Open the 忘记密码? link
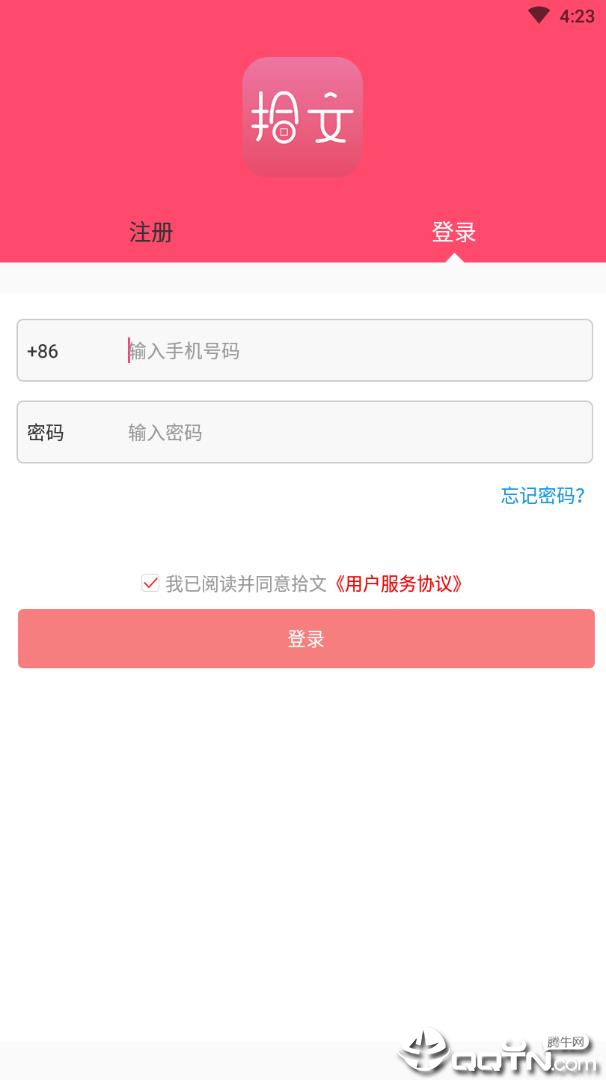Screen dimensions: 606x1080 click(x=542, y=495)
